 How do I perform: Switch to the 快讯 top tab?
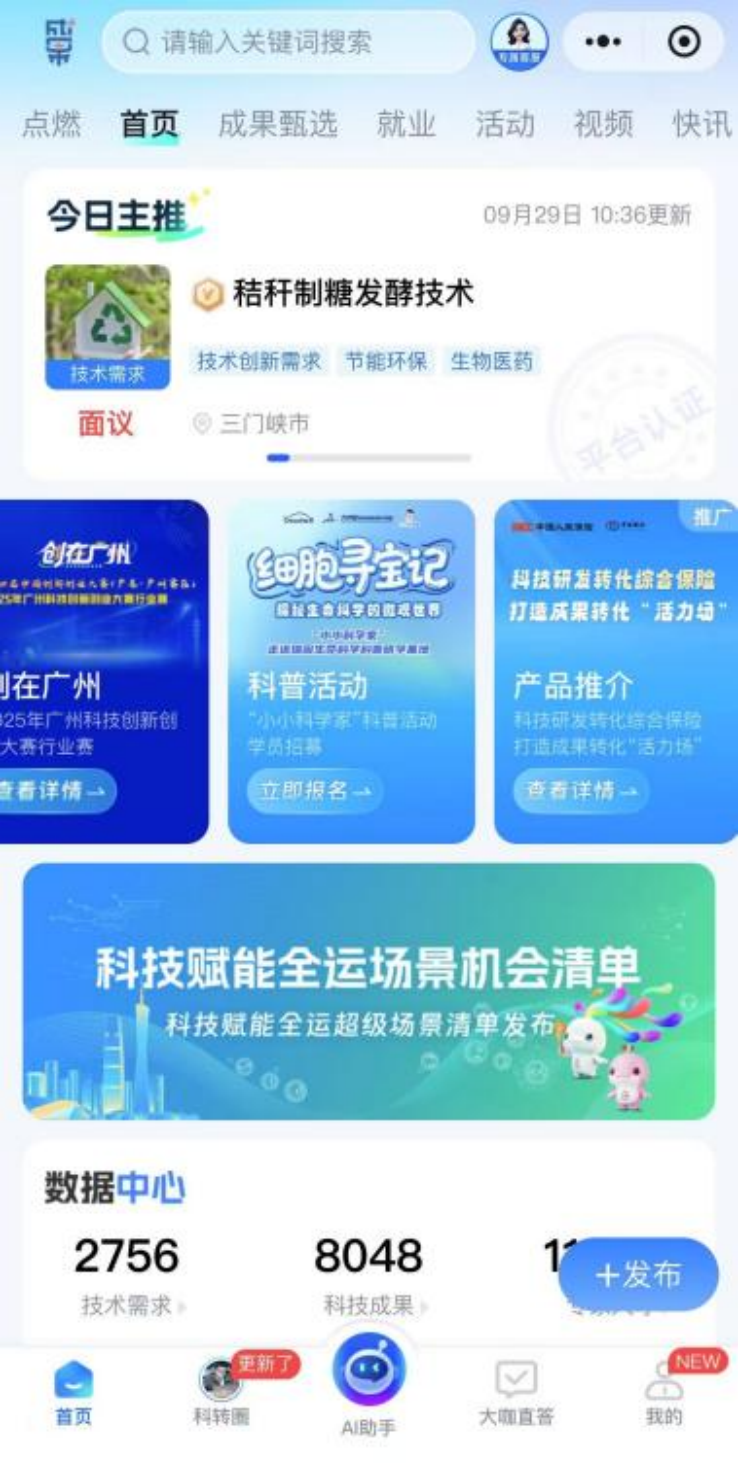pyautogui.click(x=702, y=124)
